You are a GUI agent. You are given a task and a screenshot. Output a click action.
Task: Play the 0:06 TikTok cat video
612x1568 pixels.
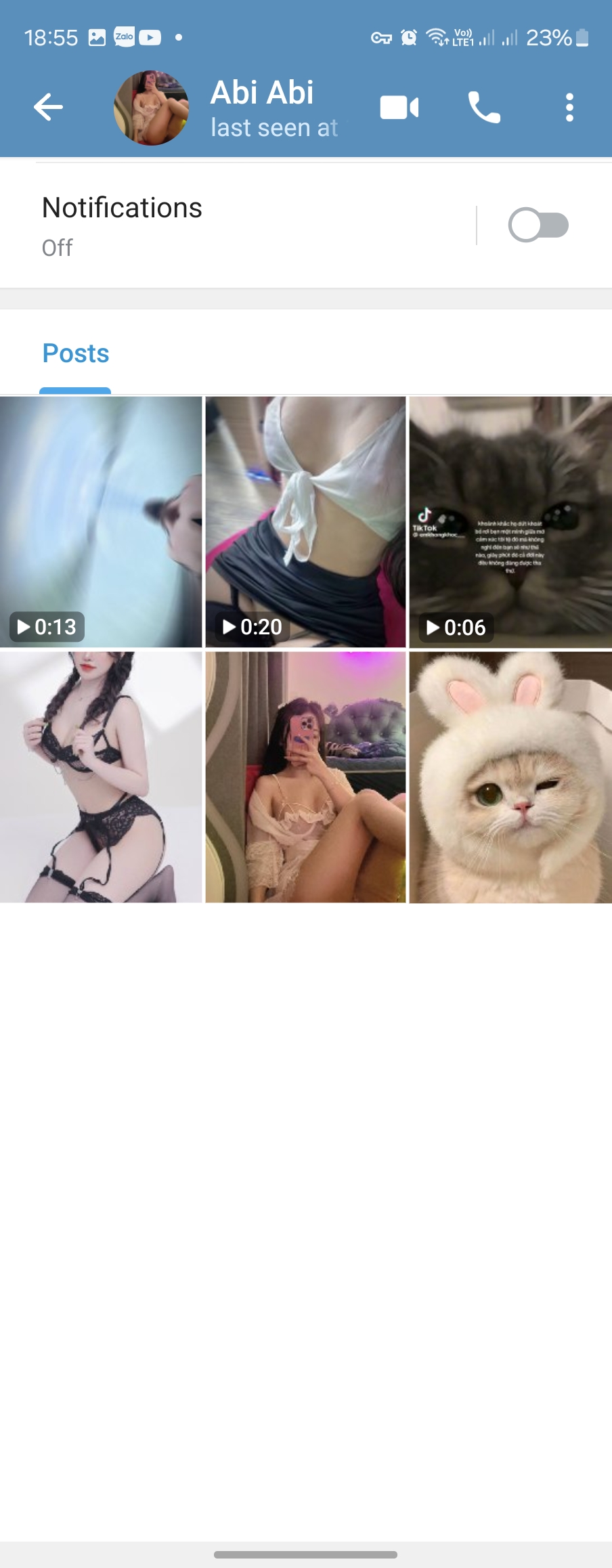[x=510, y=521]
